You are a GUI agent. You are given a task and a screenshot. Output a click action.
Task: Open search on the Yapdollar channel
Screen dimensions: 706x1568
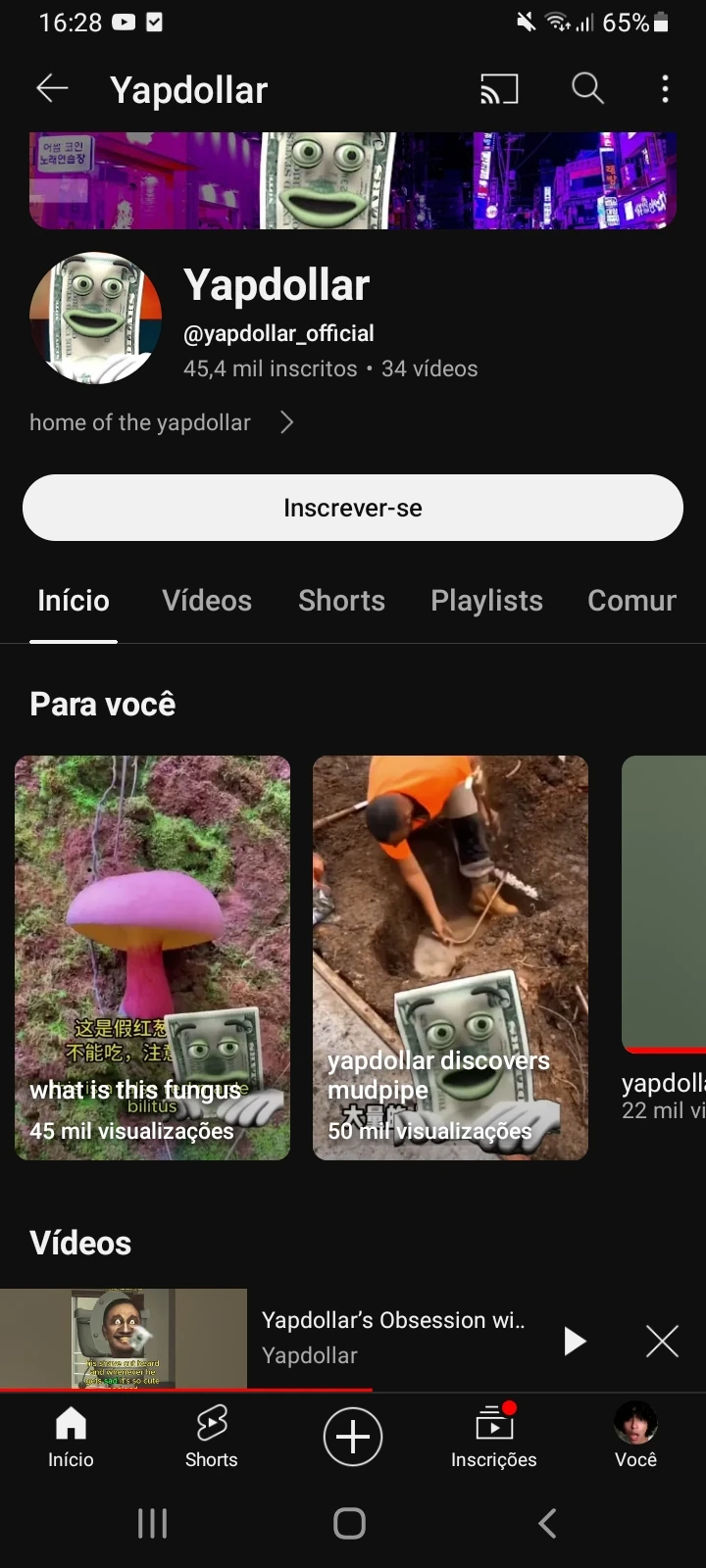pyautogui.click(x=586, y=88)
